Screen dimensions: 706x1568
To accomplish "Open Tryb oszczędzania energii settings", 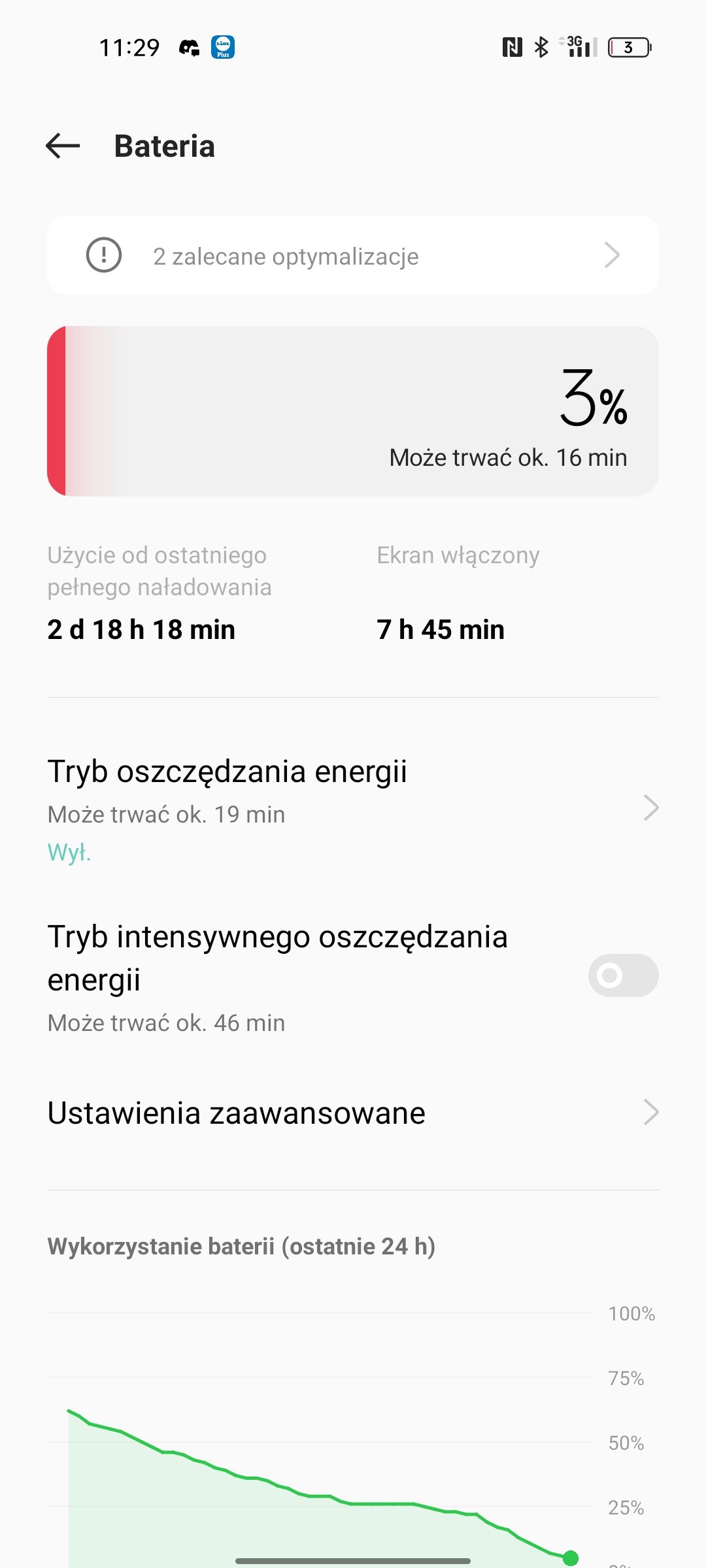I will pos(353,809).
